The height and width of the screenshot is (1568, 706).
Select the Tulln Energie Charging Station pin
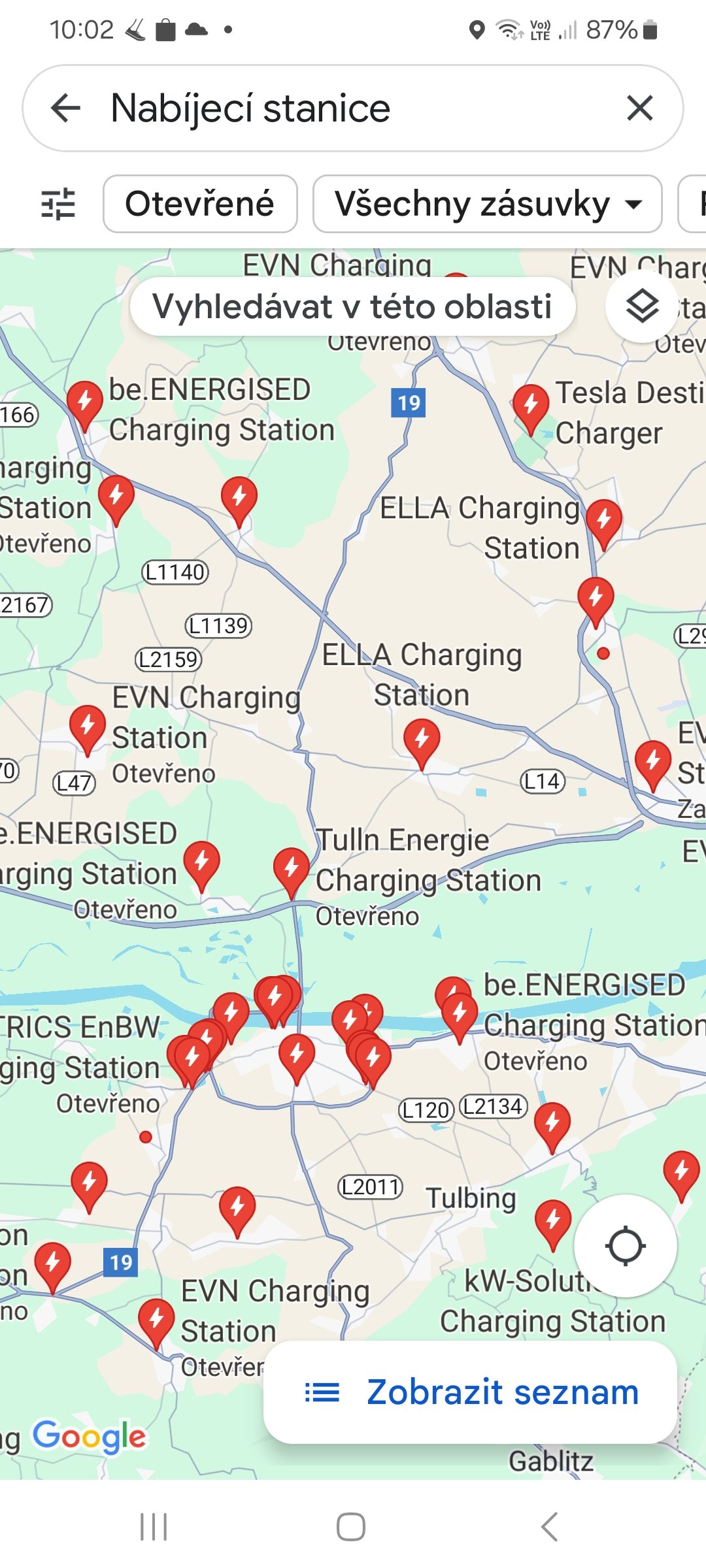(292, 873)
